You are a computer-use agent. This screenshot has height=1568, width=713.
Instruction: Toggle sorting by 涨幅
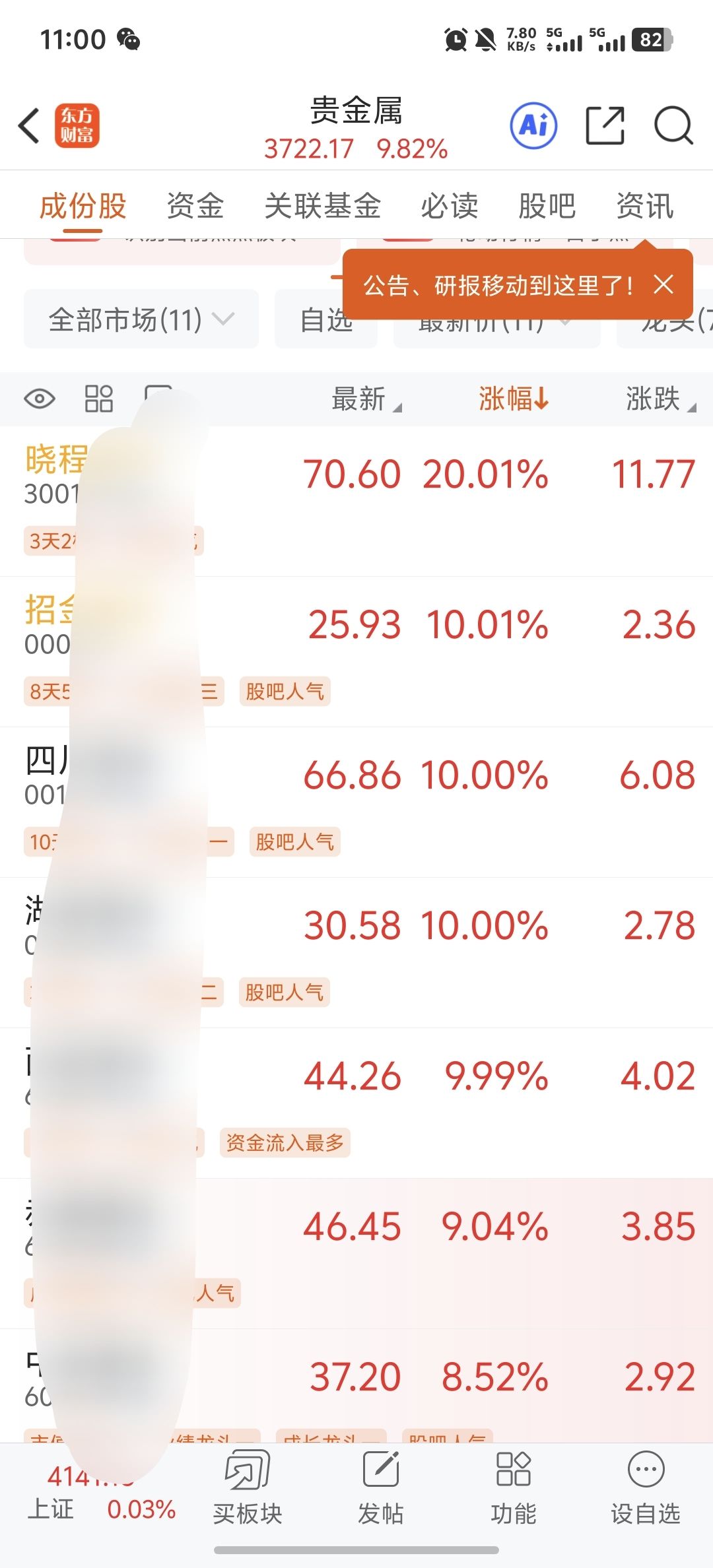(x=513, y=399)
